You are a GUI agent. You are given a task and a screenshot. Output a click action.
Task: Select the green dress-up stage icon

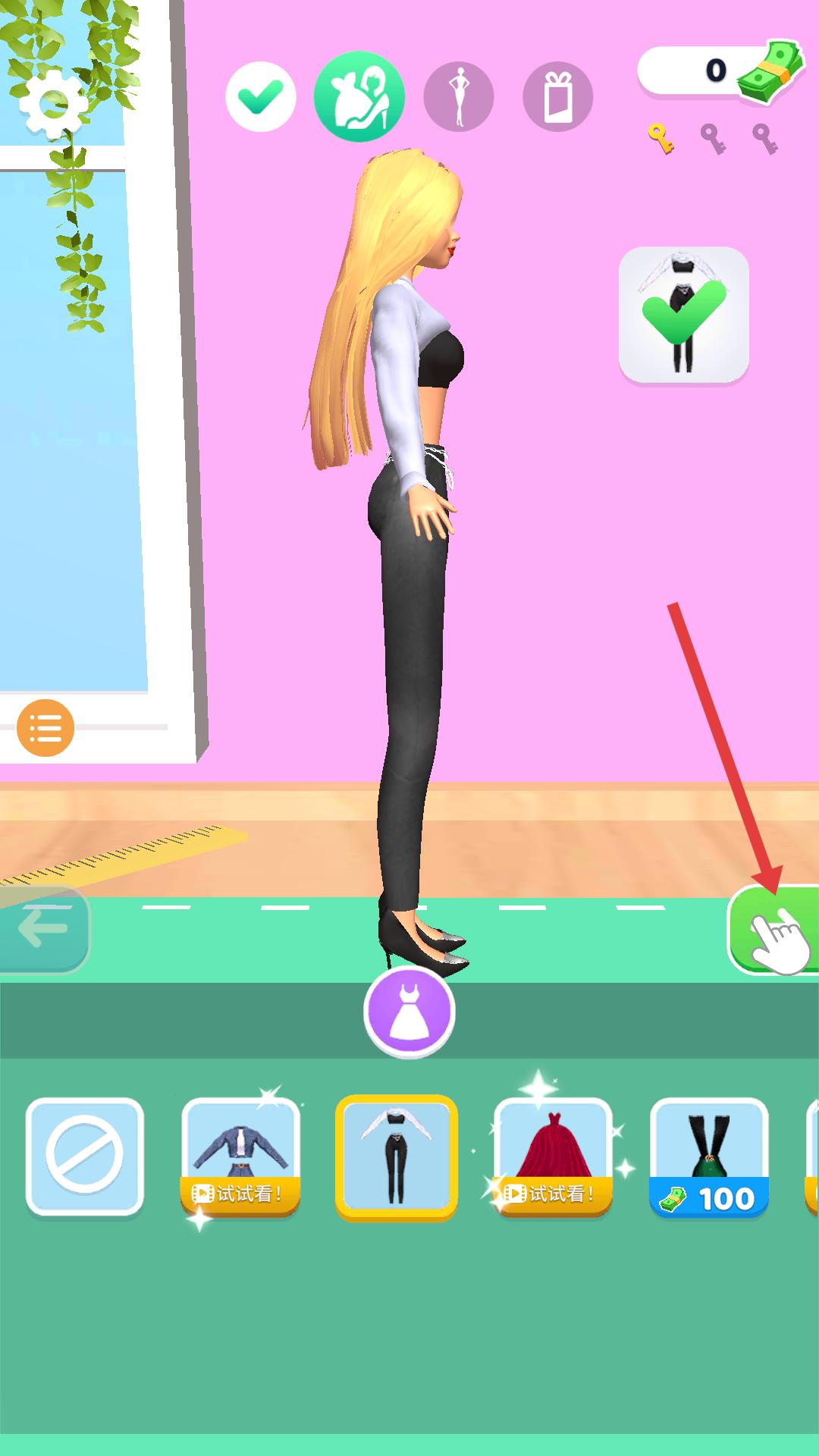click(x=359, y=97)
